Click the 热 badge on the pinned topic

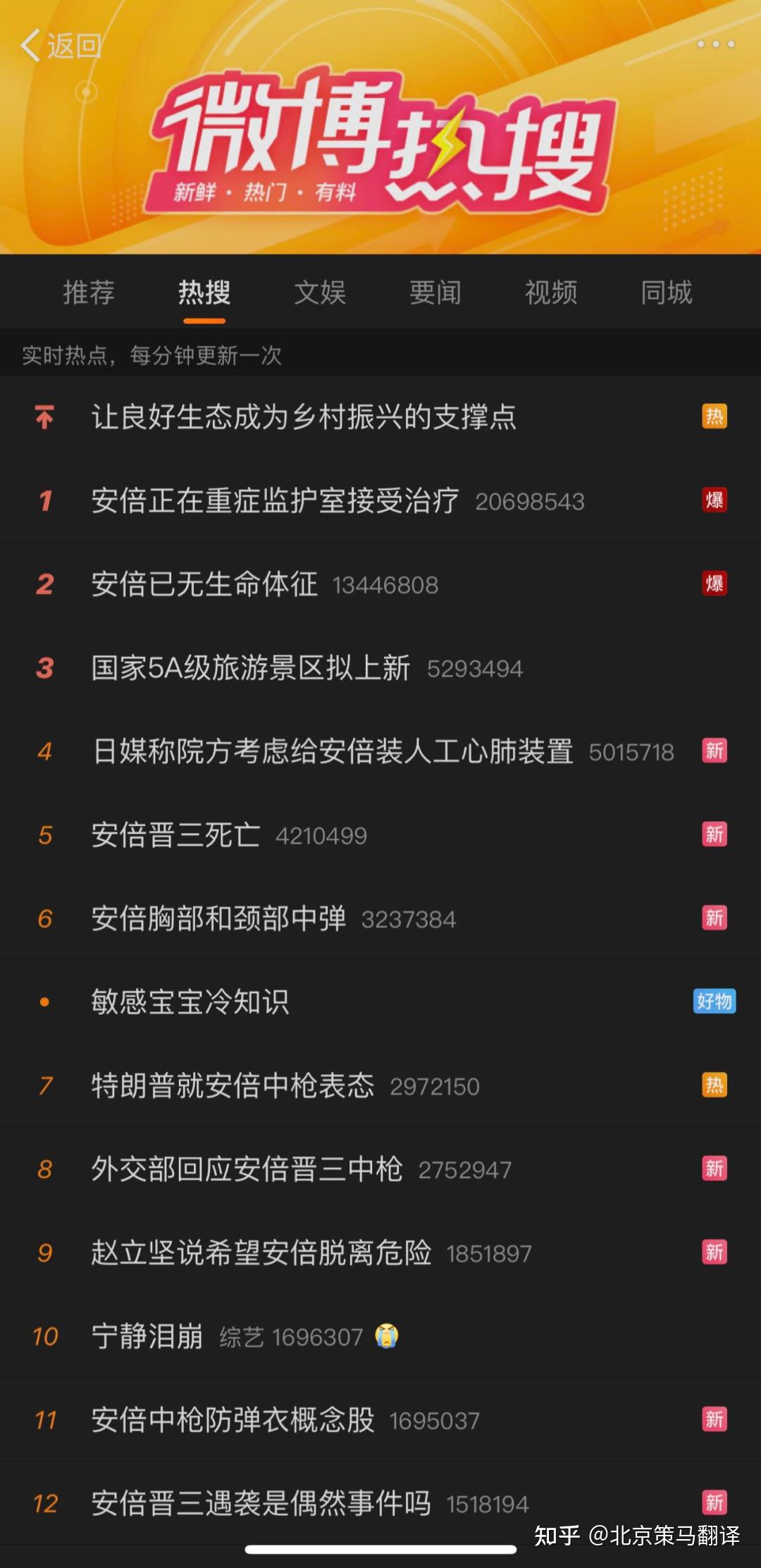click(714, 417)
